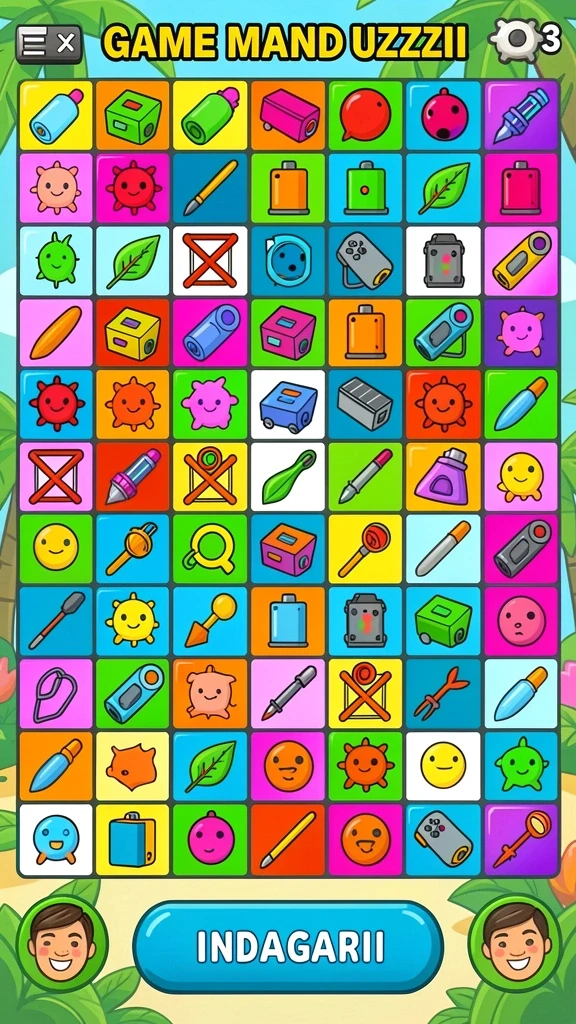576x1024 pixels.
Task: Pick the pink box on orange tile
Action: coord(288,116)
